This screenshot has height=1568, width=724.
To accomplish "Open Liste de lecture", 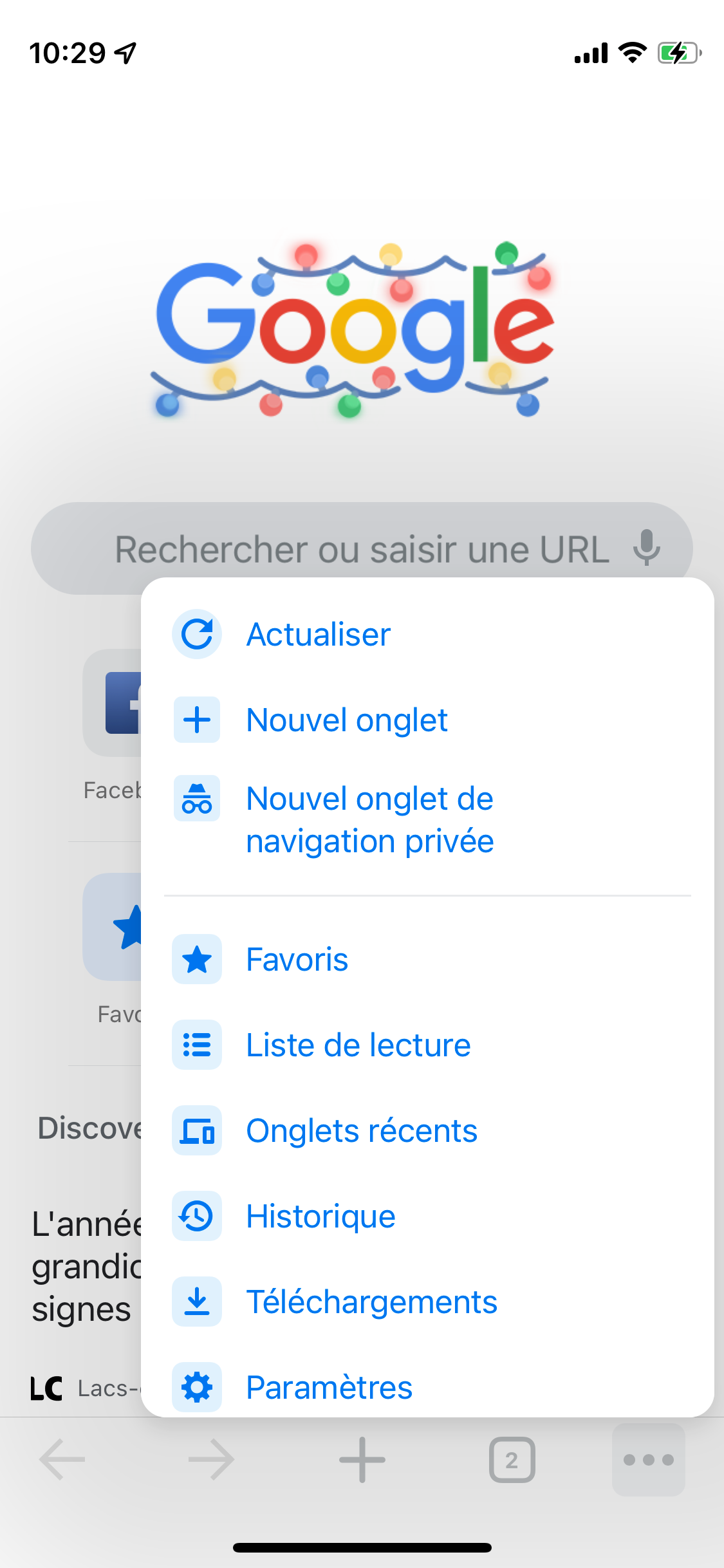I will click(427, 1045).
